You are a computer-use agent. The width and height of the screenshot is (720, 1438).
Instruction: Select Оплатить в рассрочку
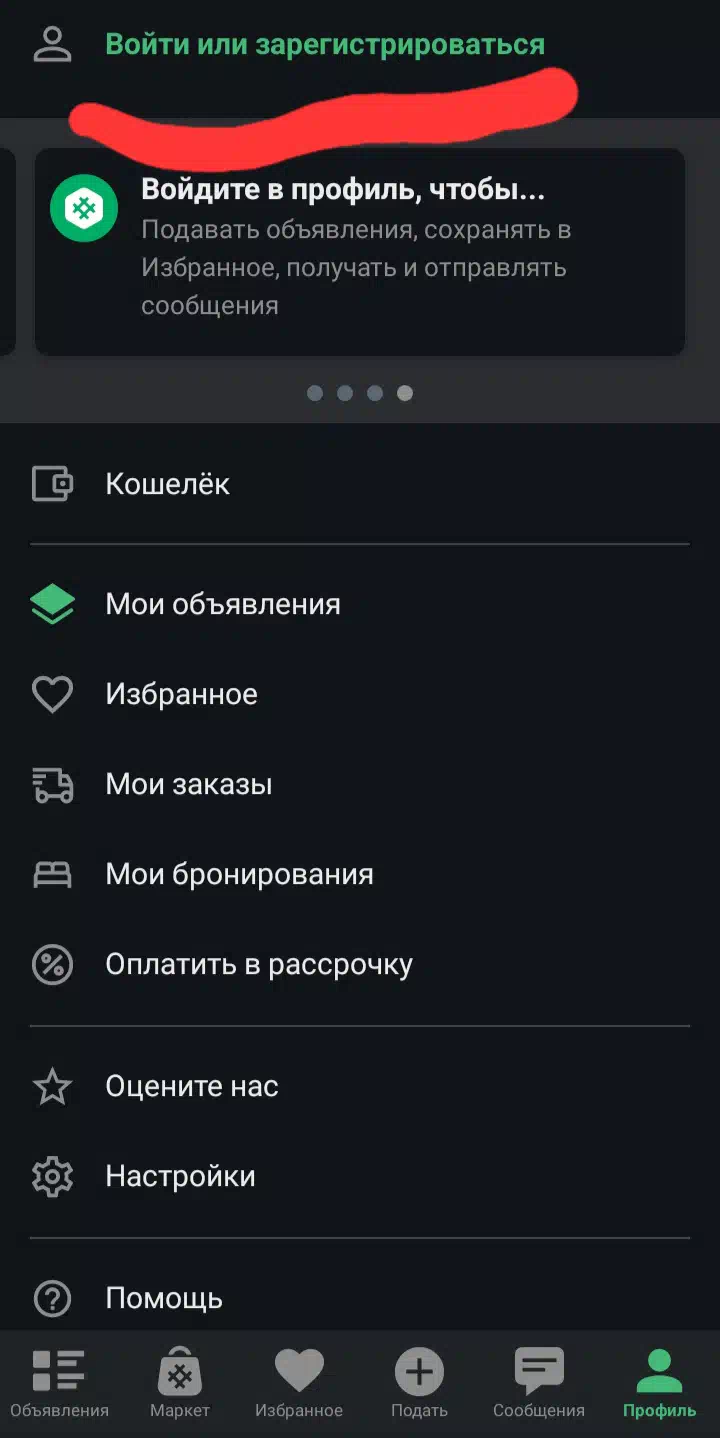360,964
